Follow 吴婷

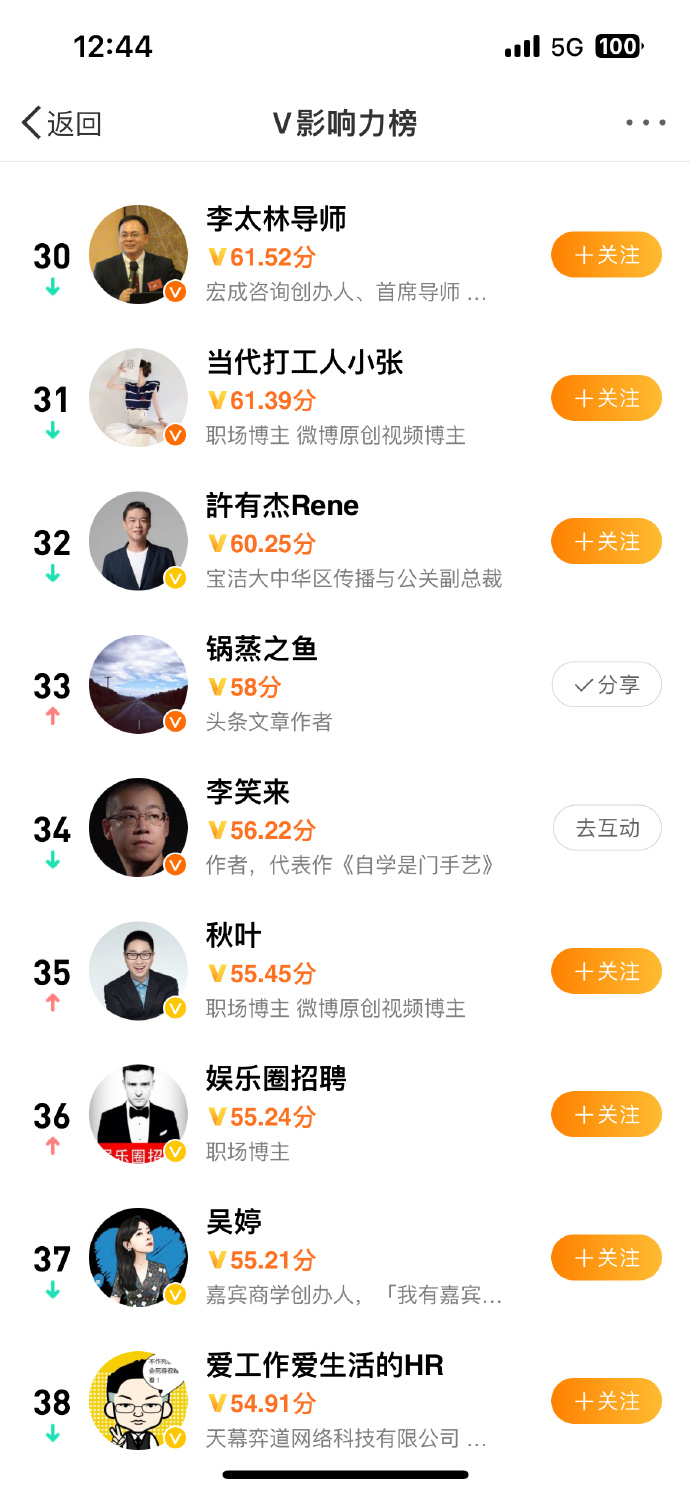606,1257
